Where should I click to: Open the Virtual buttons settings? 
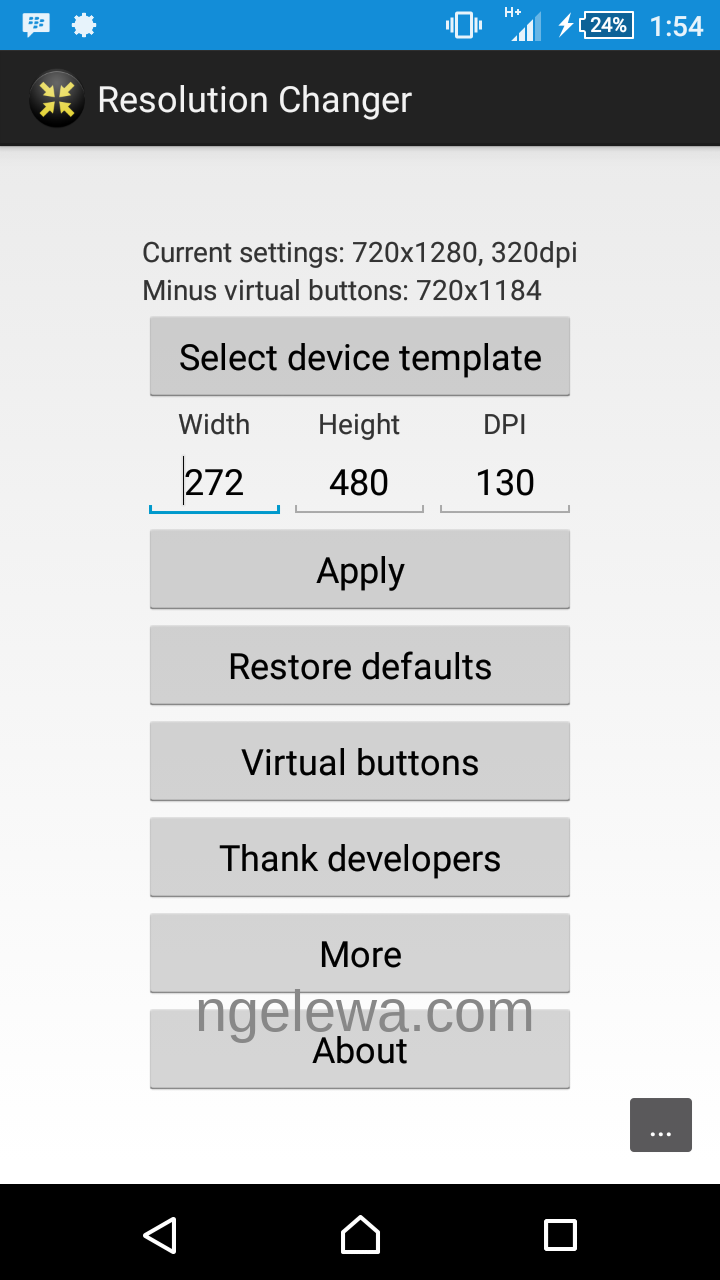360,761
